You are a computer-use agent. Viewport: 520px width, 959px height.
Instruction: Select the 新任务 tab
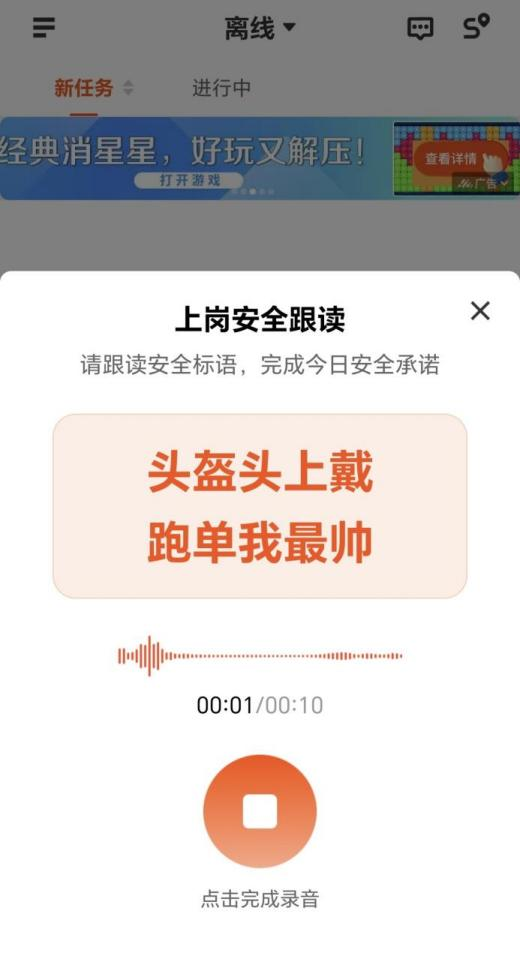pos(84,88)
